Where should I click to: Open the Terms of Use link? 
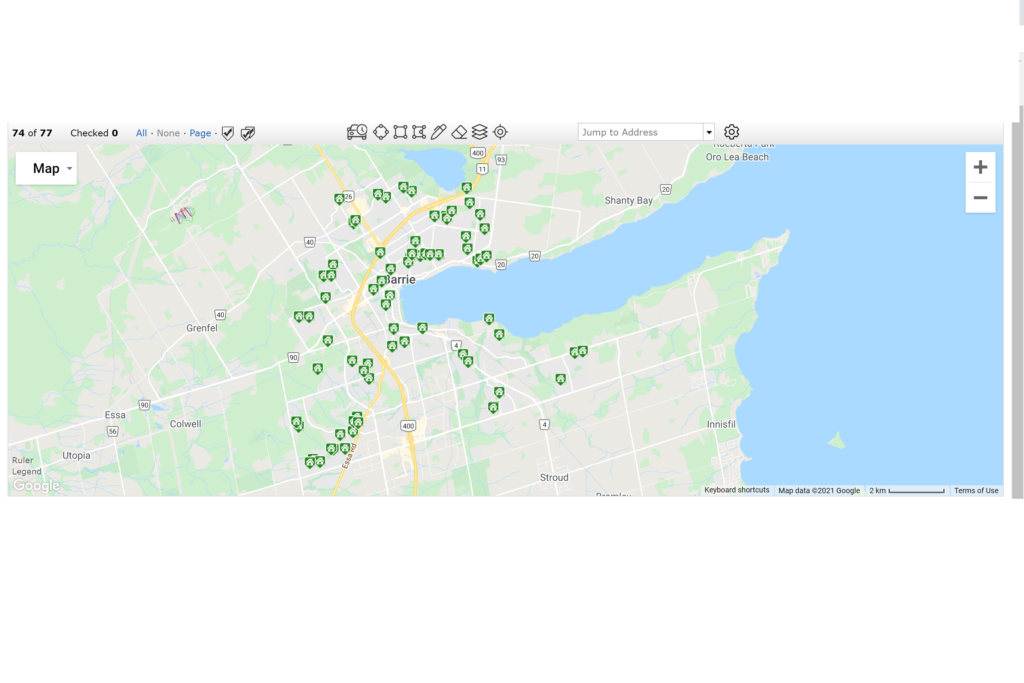click(975, 490)
